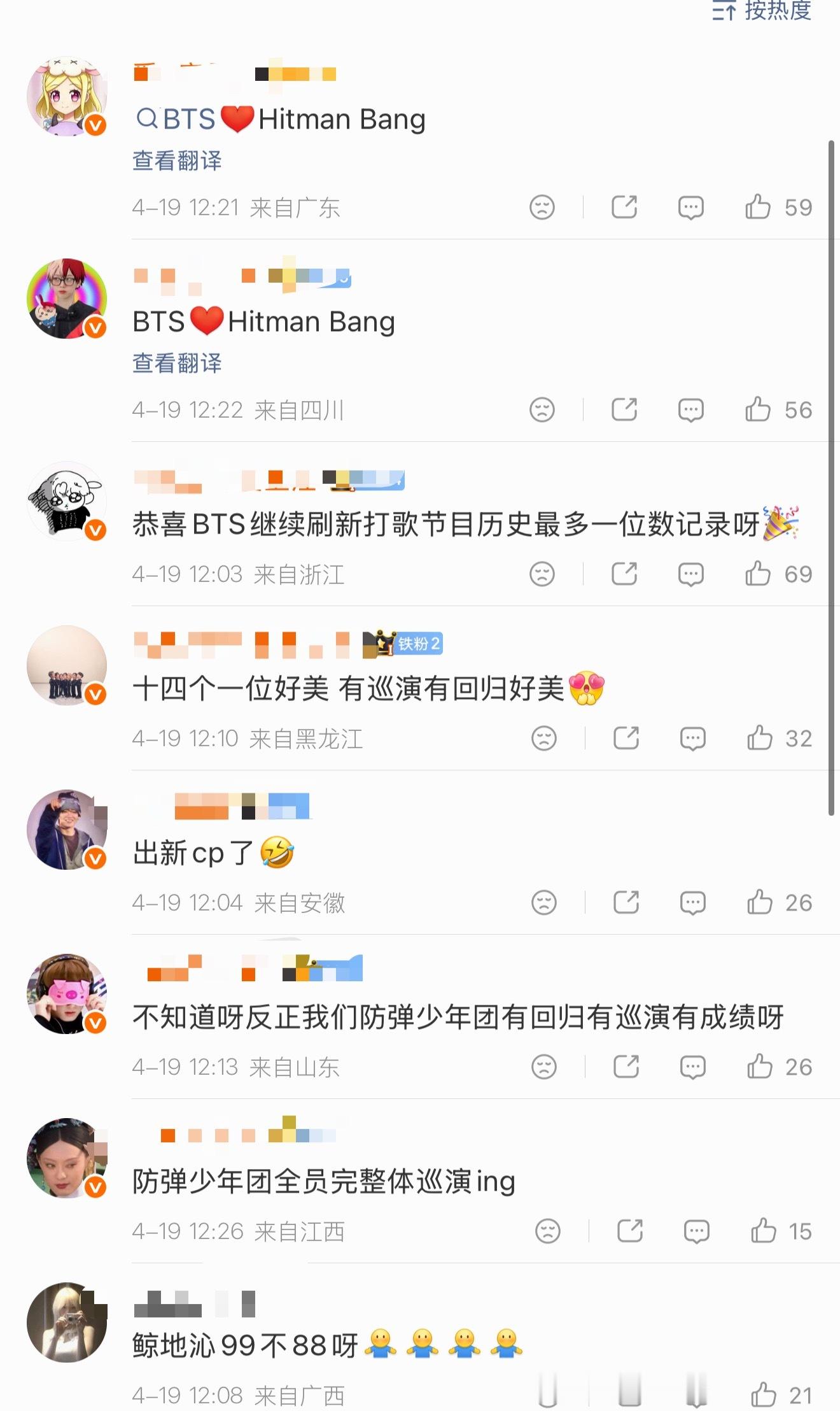840x1411 pixels.
Task: Open the pig-mask avatar of the Shandong commenter
Action: [x=66, y=1005]
